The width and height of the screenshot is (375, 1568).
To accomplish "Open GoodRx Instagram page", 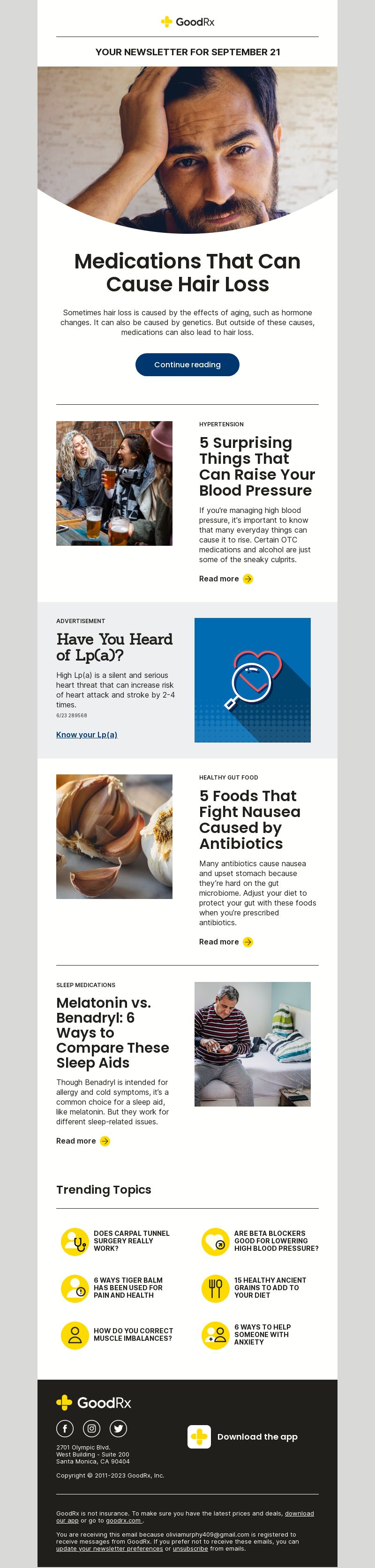I will [91, 1428].
